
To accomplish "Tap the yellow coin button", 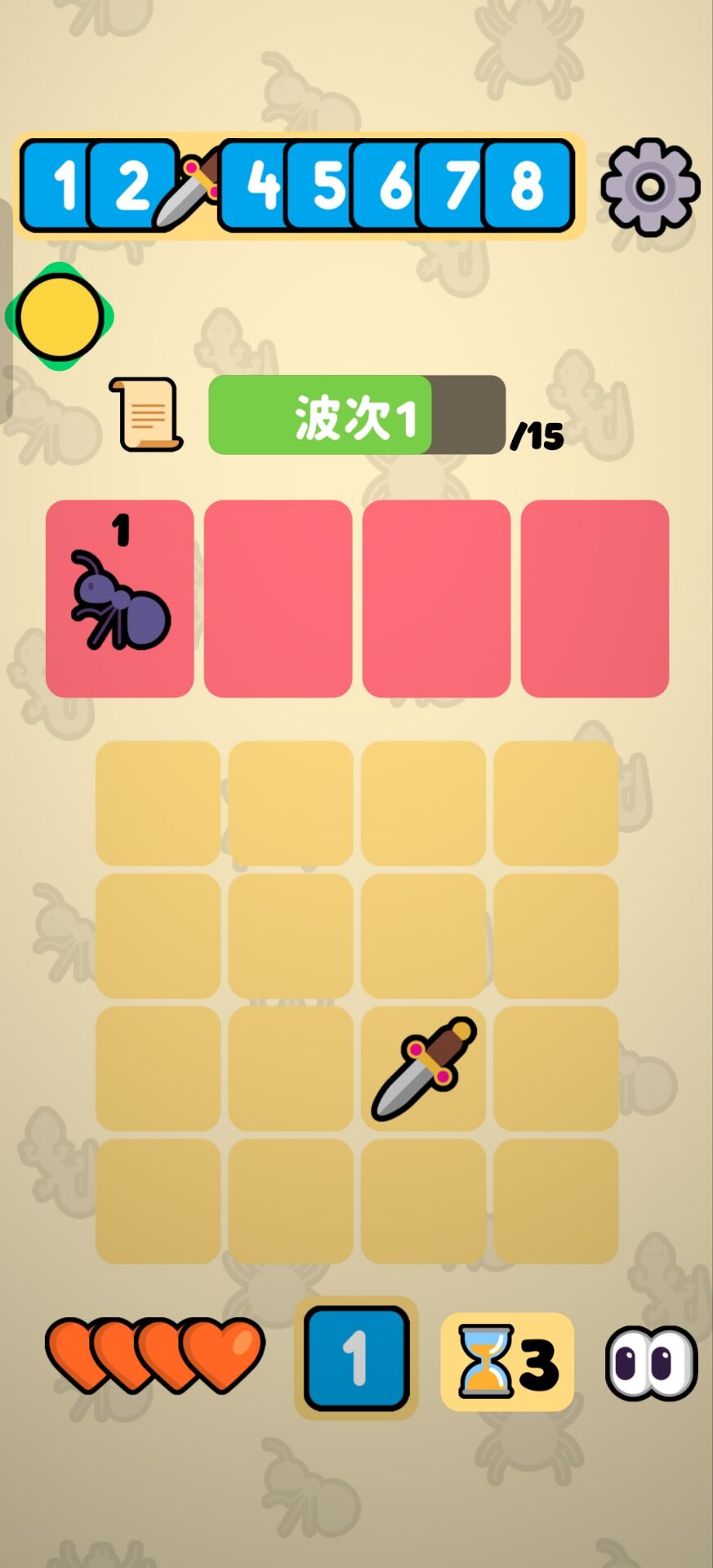I will (x=60, y=316).
